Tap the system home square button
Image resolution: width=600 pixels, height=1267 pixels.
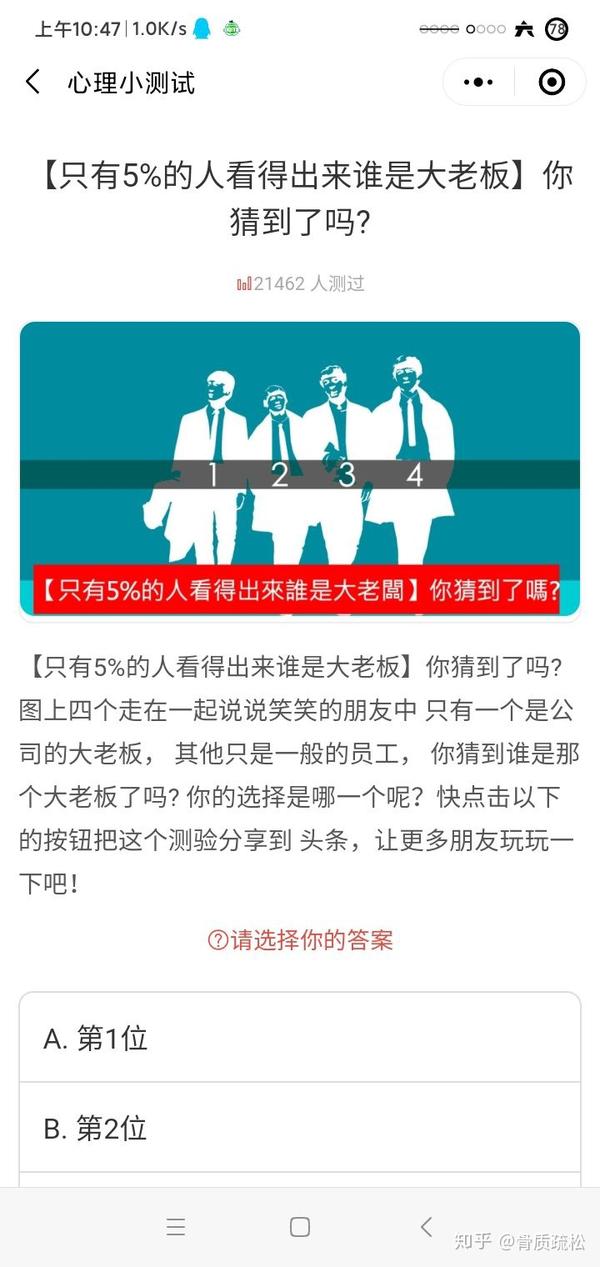pyautogui.click(x=300, y=1227)
